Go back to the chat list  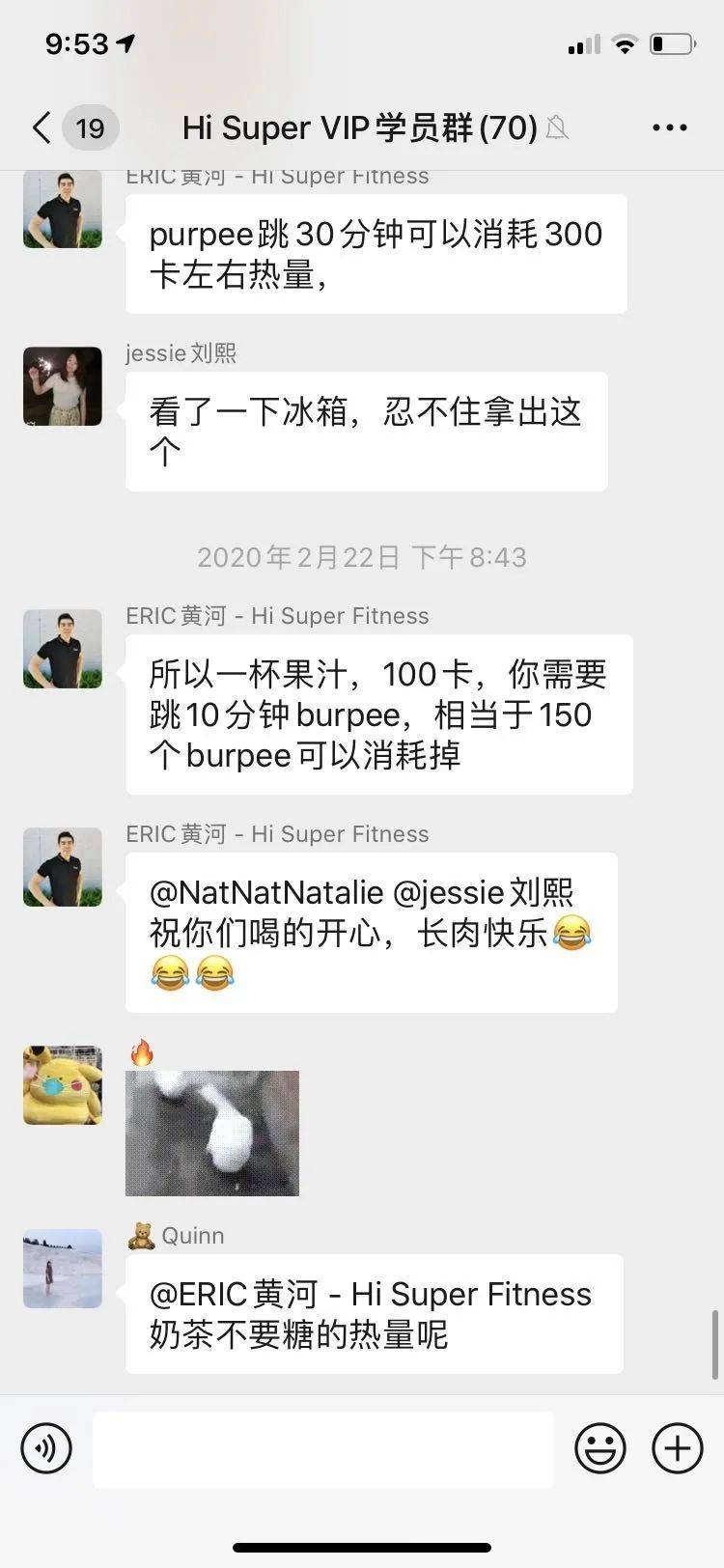tap(42, 127)
